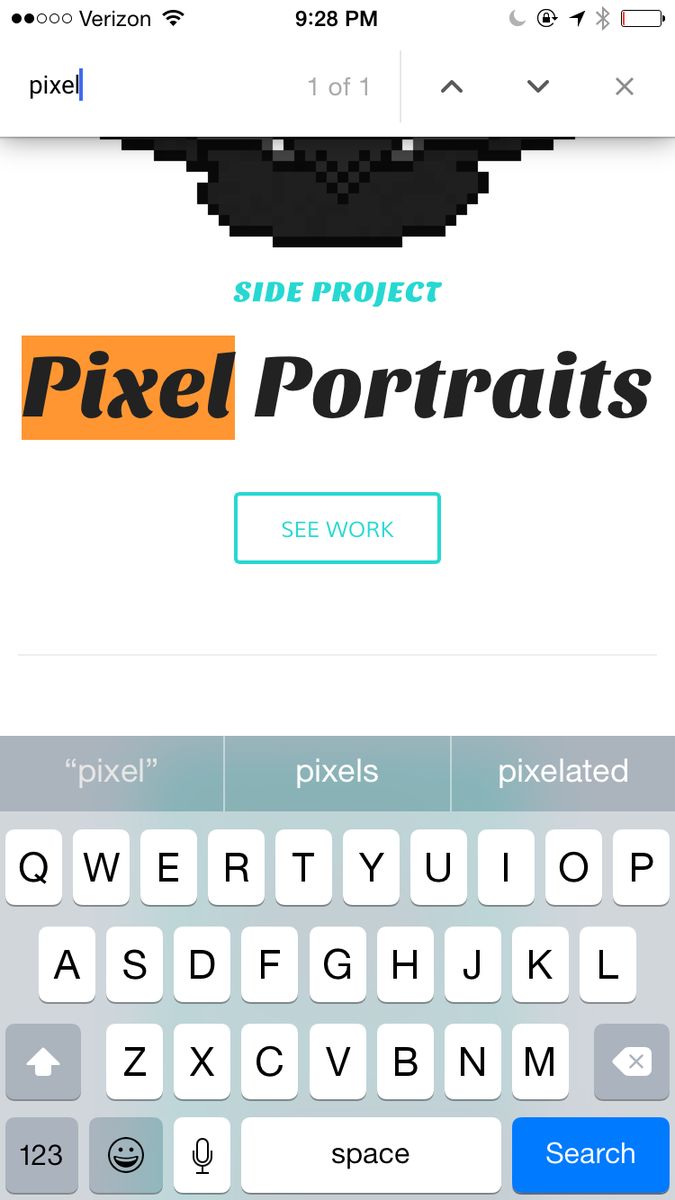
Task: Hit the backspace key on the keyboard
Action: [631, 1062]
